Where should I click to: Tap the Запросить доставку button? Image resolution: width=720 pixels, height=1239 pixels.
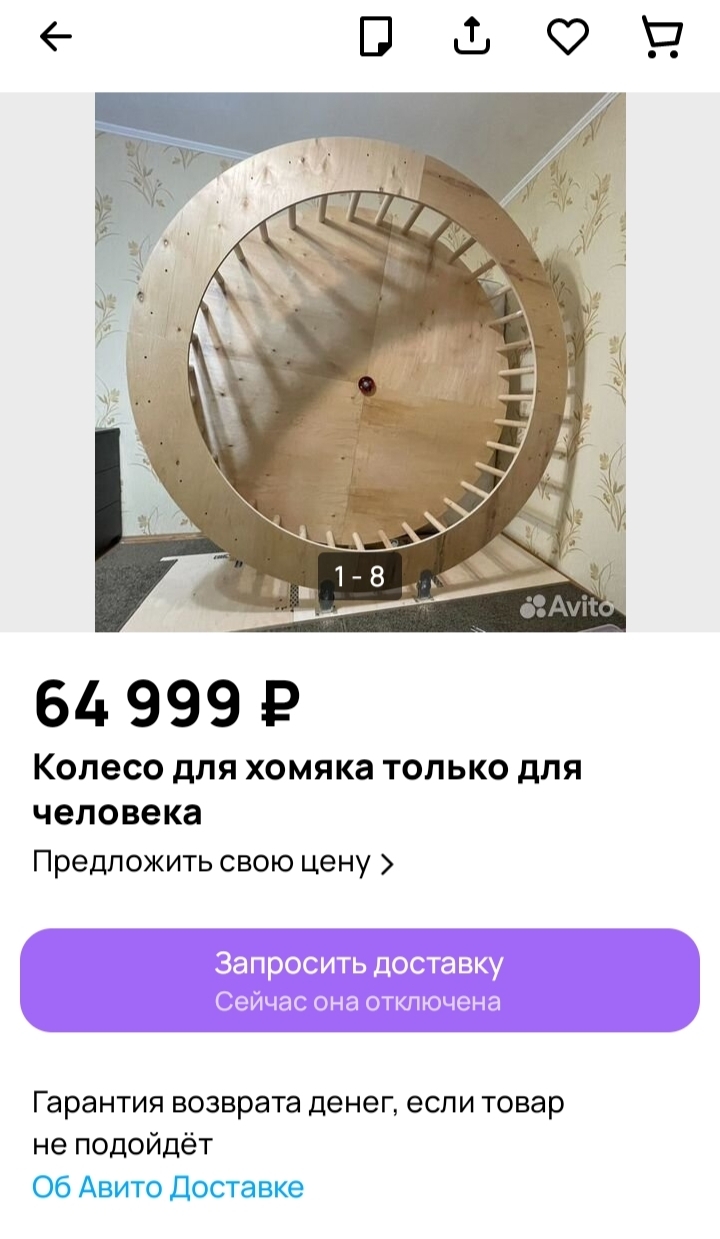[360, 980]
